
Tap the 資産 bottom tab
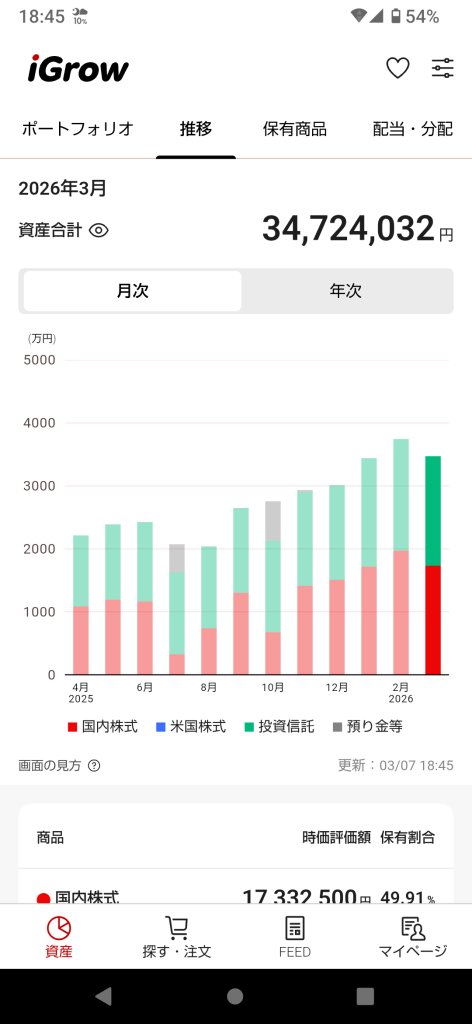coord(59,937)
